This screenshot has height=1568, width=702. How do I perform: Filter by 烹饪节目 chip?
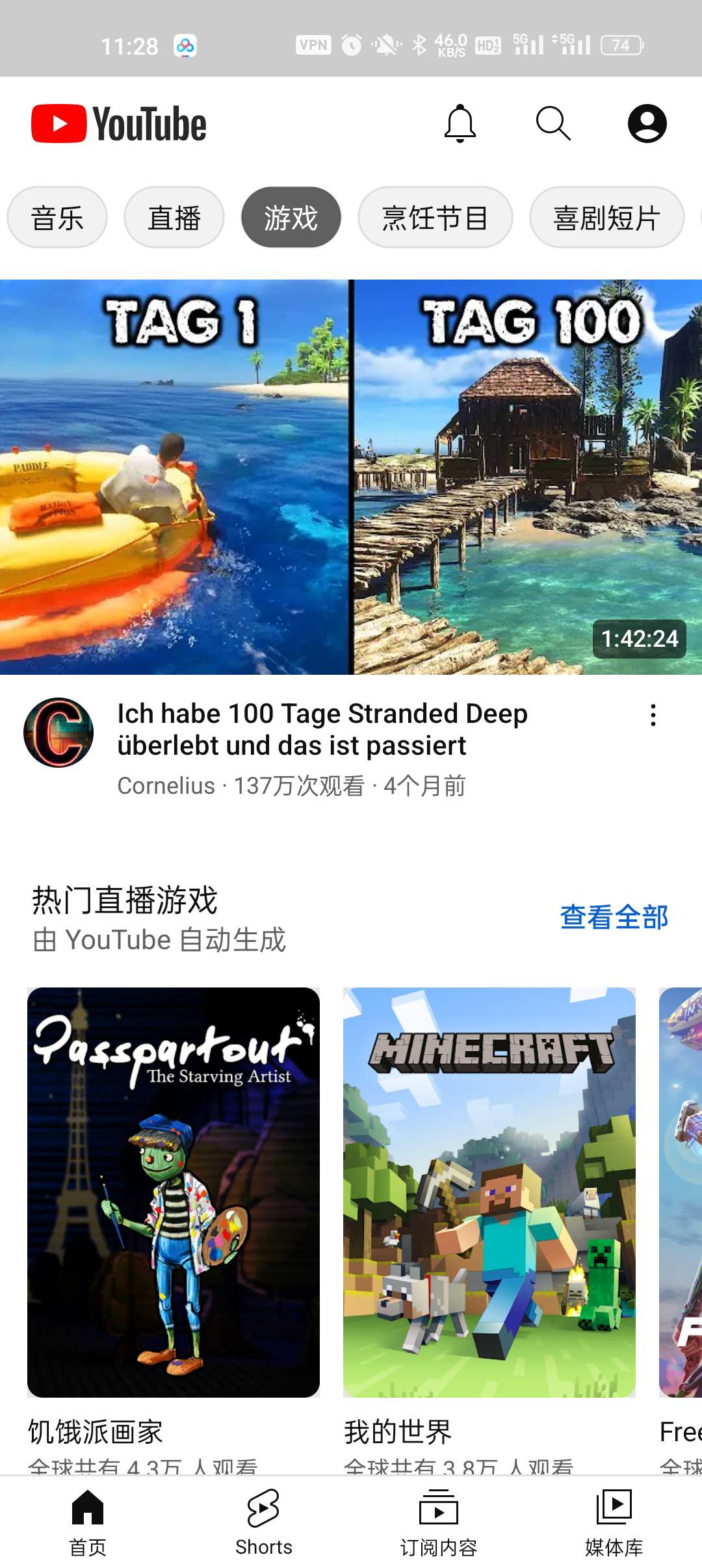(435, 218)
